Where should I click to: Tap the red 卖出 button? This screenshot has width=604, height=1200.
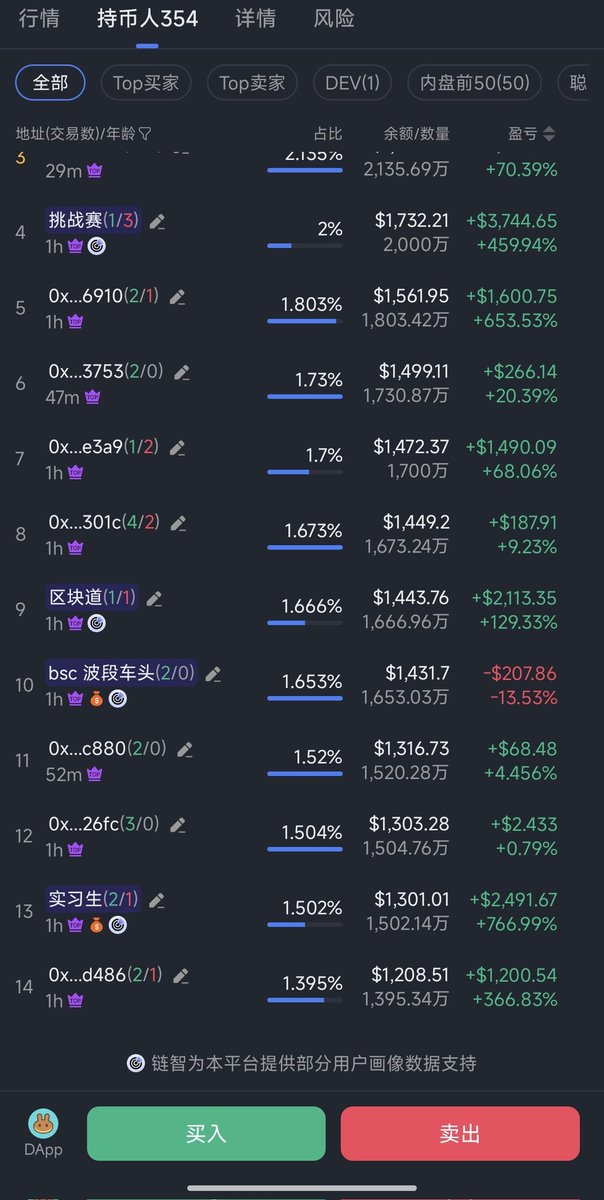point(460,1133)
